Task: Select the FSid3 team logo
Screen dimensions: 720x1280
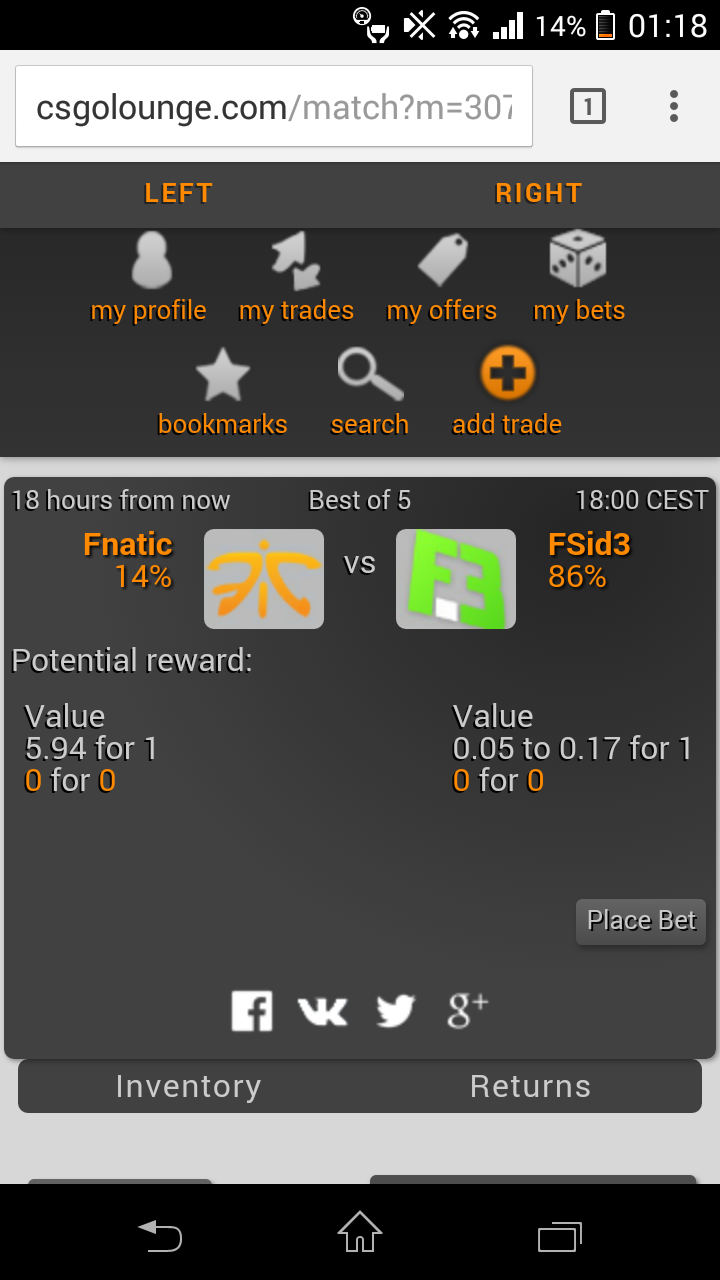Action: coord(456,579)
